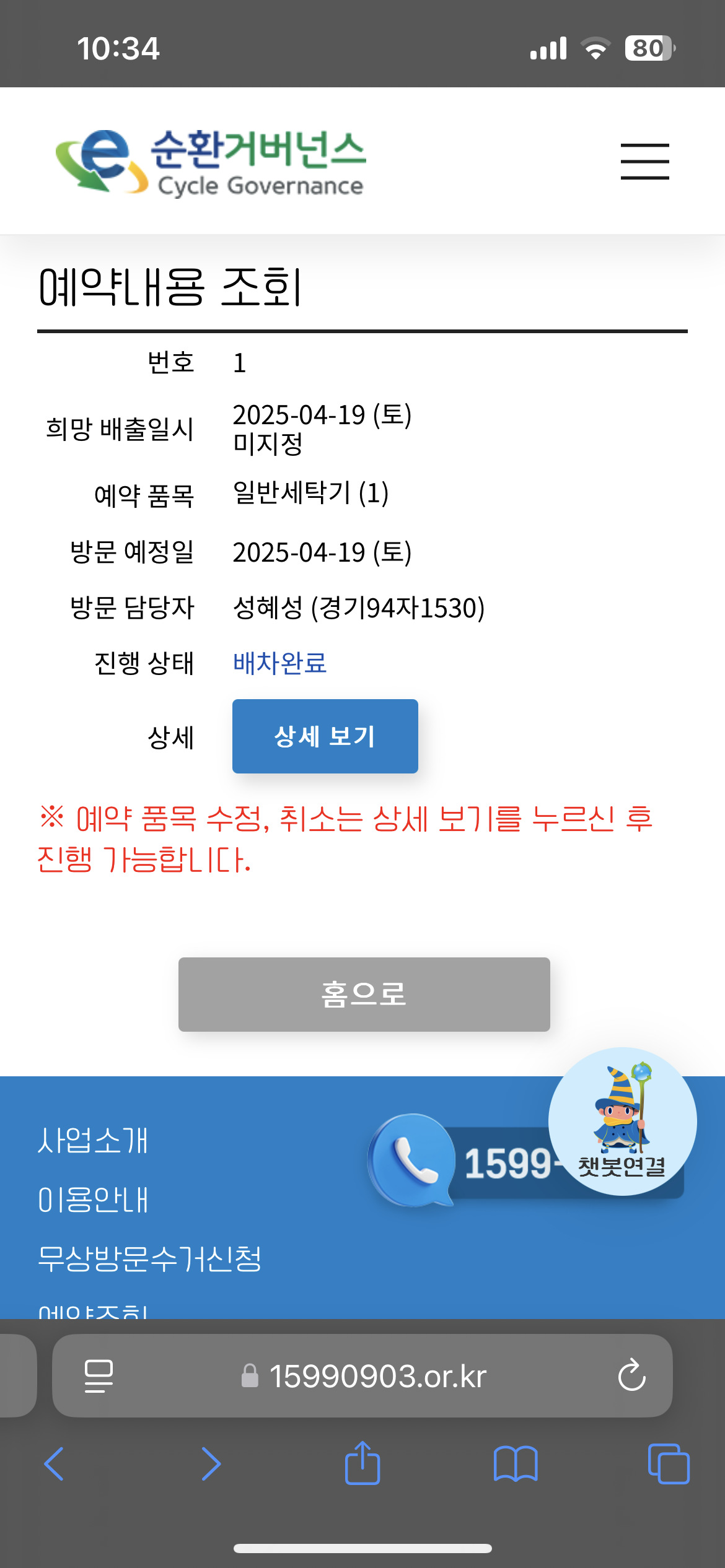Open the hamburger menu
Image resolution: width=725 pixels, height=1568 pixels.
[x=645, y=161]
